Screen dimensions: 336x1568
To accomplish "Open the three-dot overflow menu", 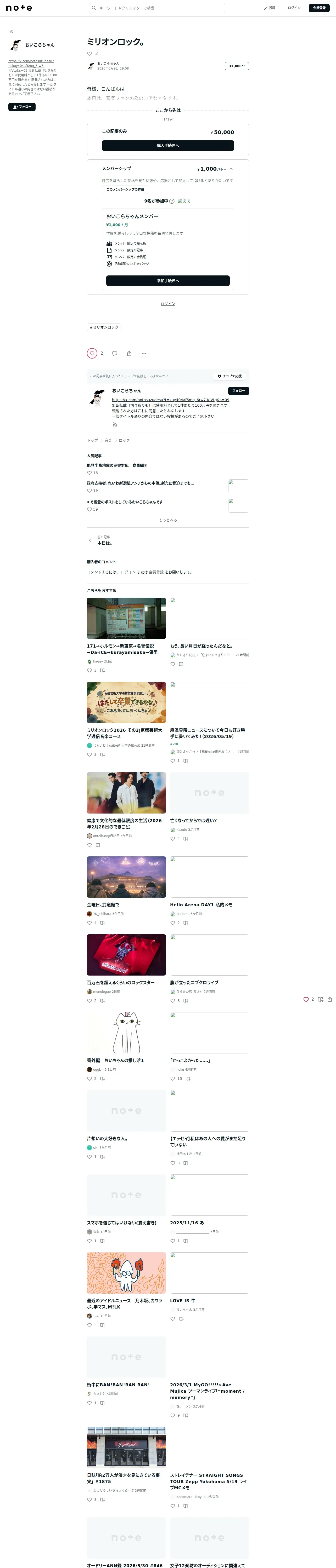I will point(144,353).
